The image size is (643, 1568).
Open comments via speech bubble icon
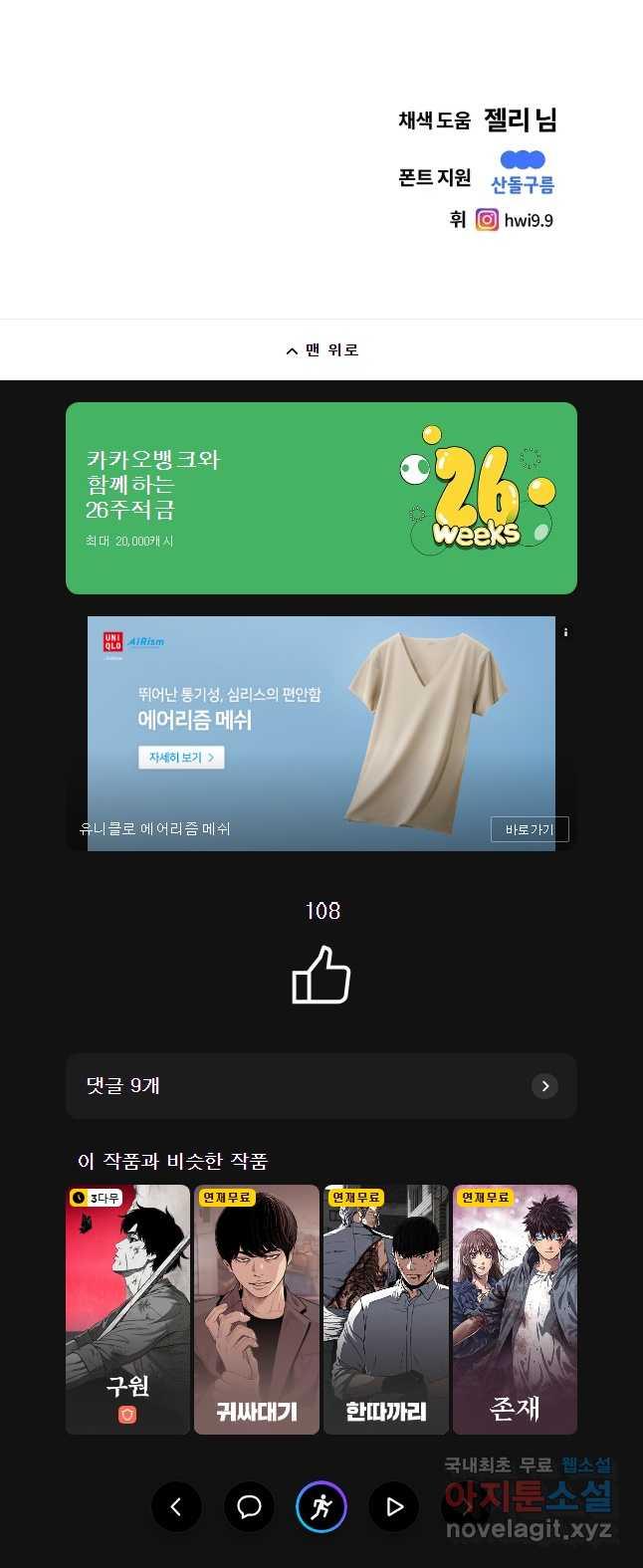(249, 1506)
